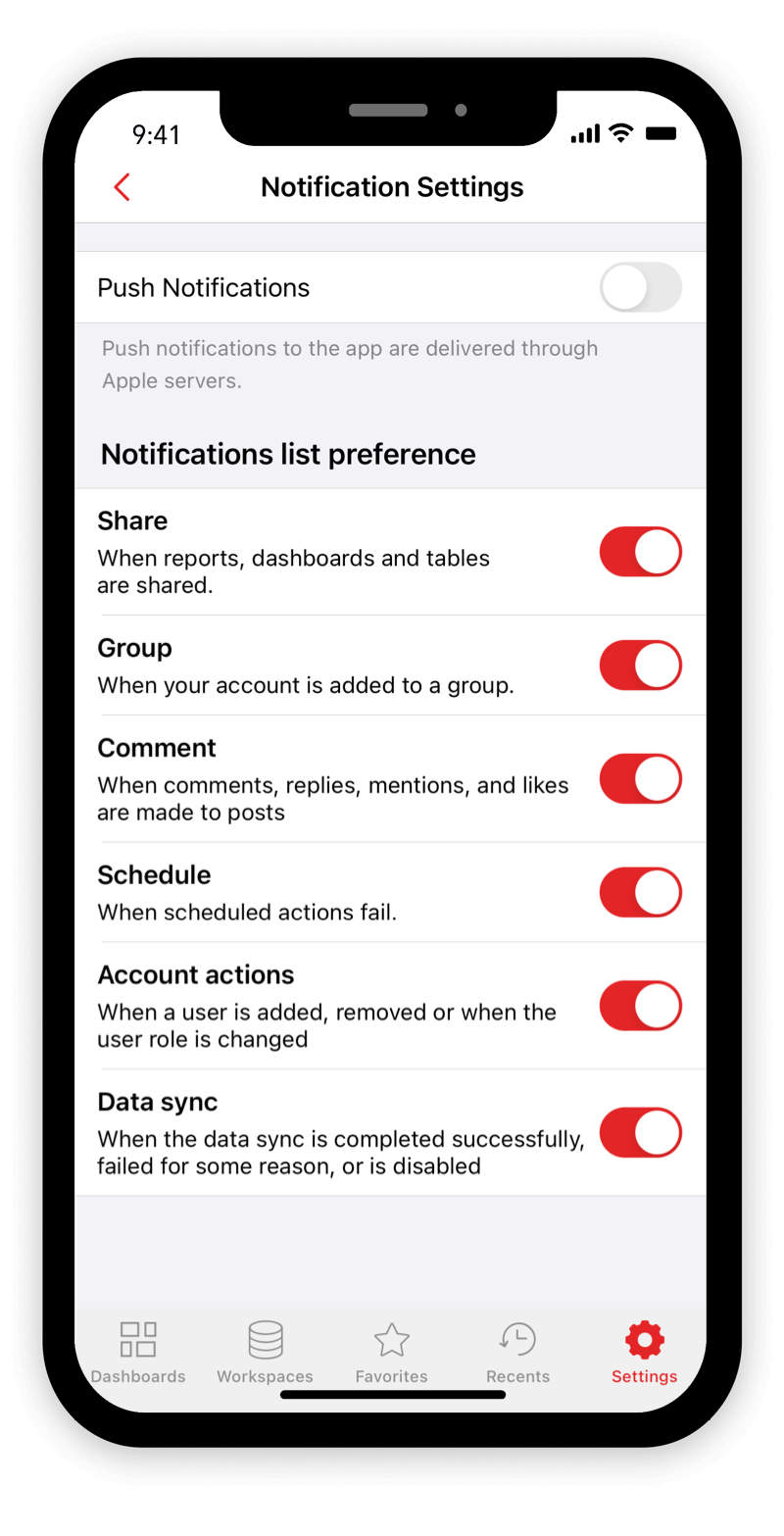Open the Recents tab
Screen dimensions: 784x1536
coord(517,1353)
